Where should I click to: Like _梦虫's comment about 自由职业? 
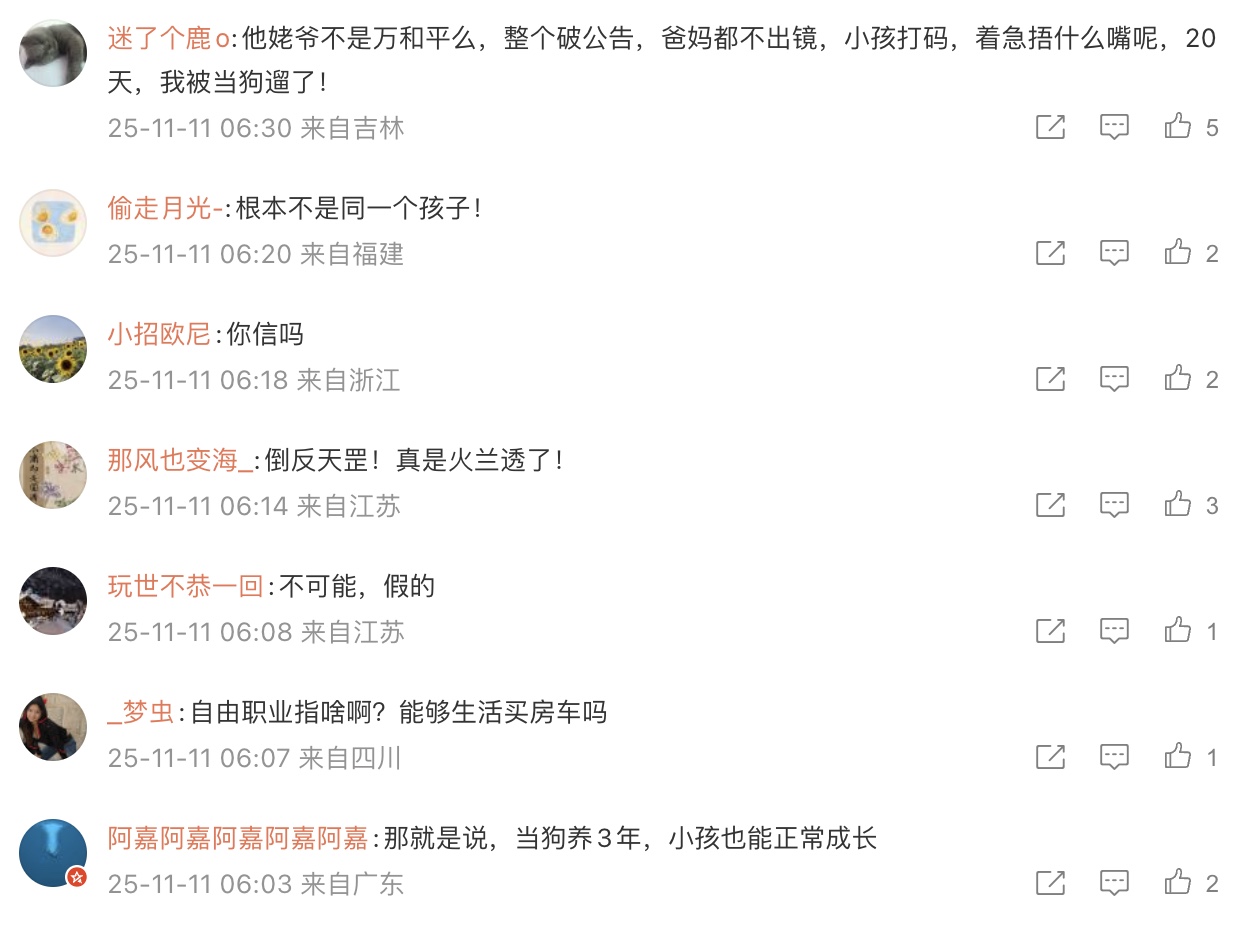point(1178,757)
